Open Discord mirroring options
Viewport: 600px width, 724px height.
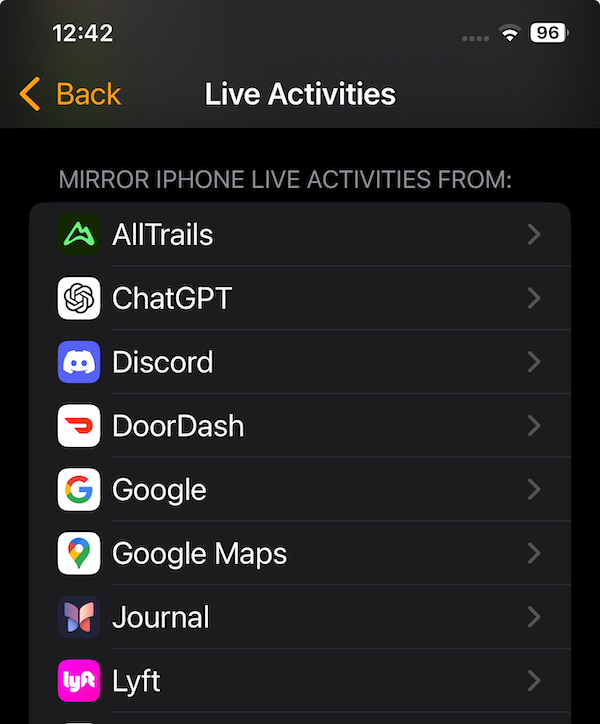[300, 362]
